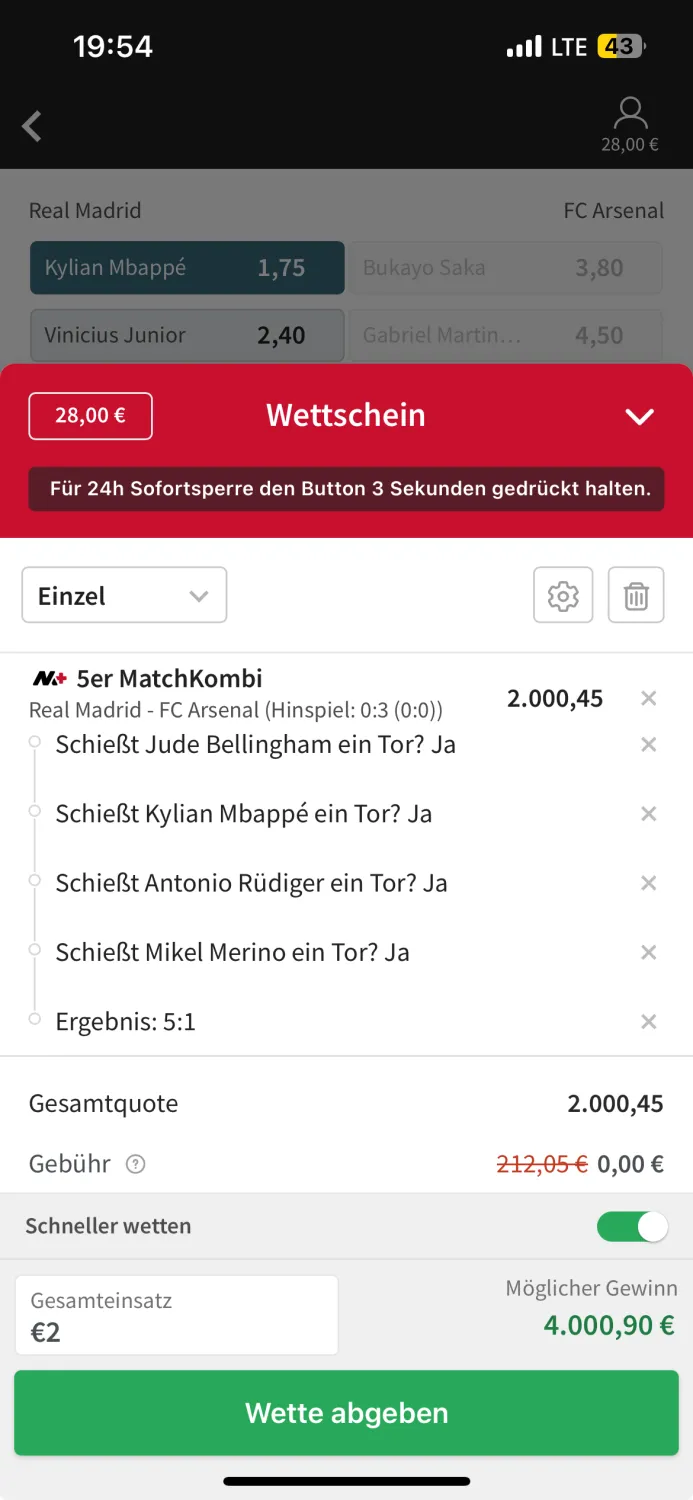This screenshot has width=693, height=1500.
Task: Remove the entire 5er MatchKombi bet
Action: click(649, 699)
